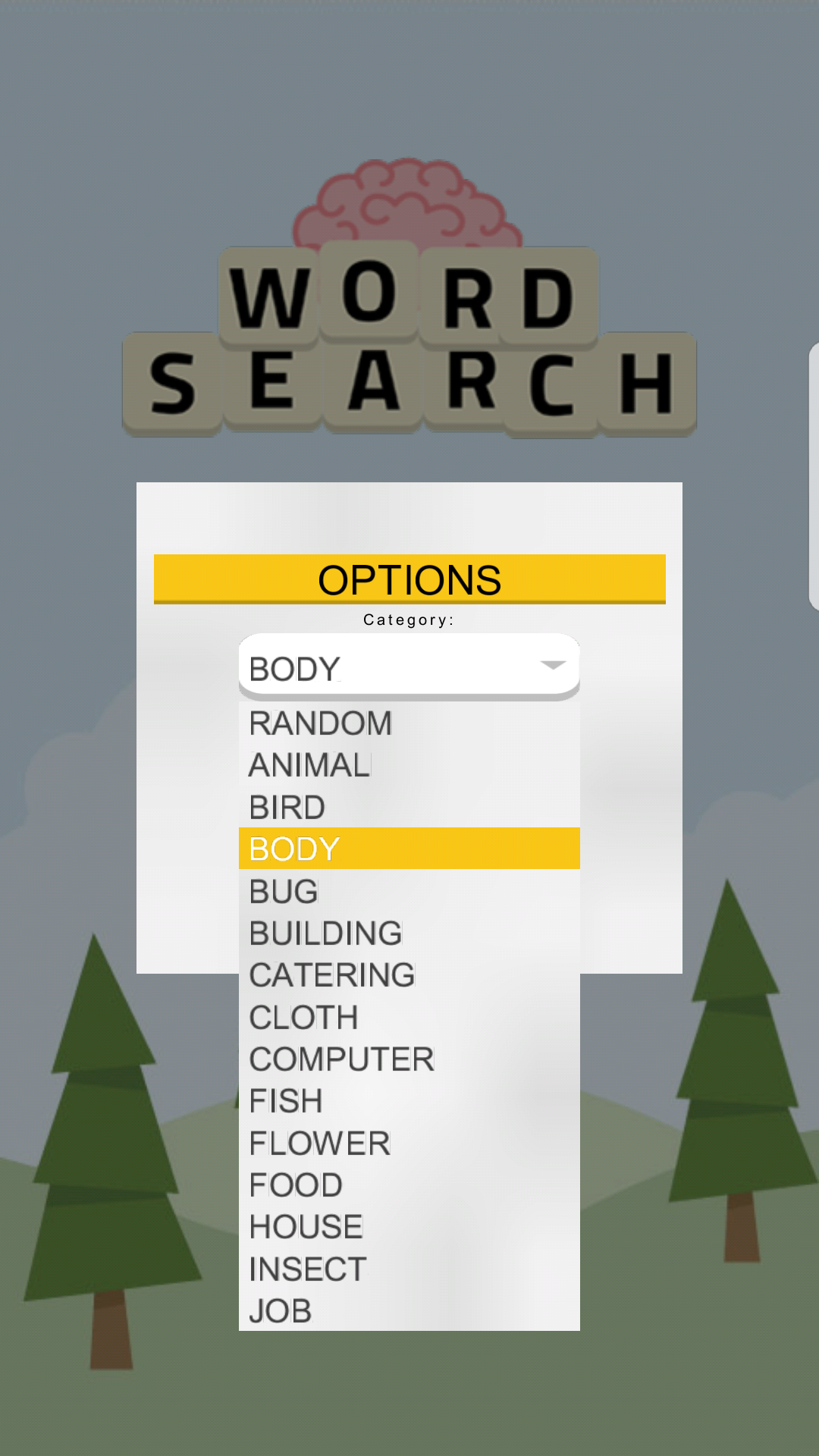Viewport: 819px width, 1456px height.
Task: Click the Category label text
Action: tap(409, 619)
